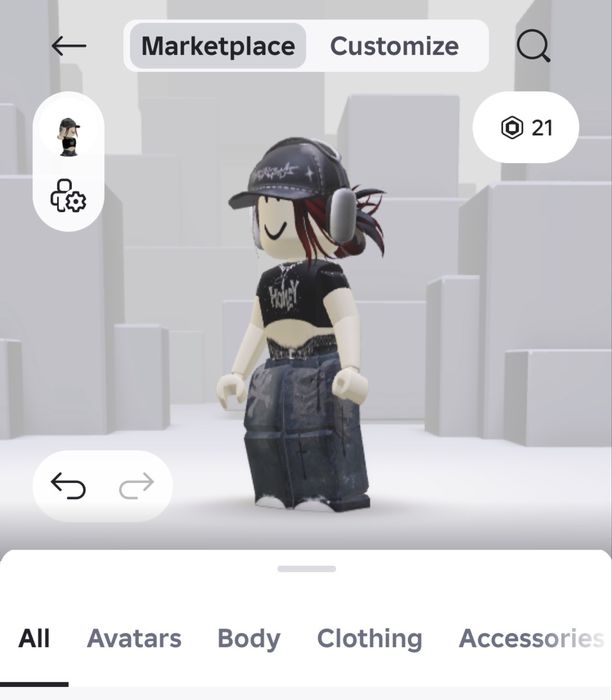
Task: Go back using the arrow icon
Action: 68,46
